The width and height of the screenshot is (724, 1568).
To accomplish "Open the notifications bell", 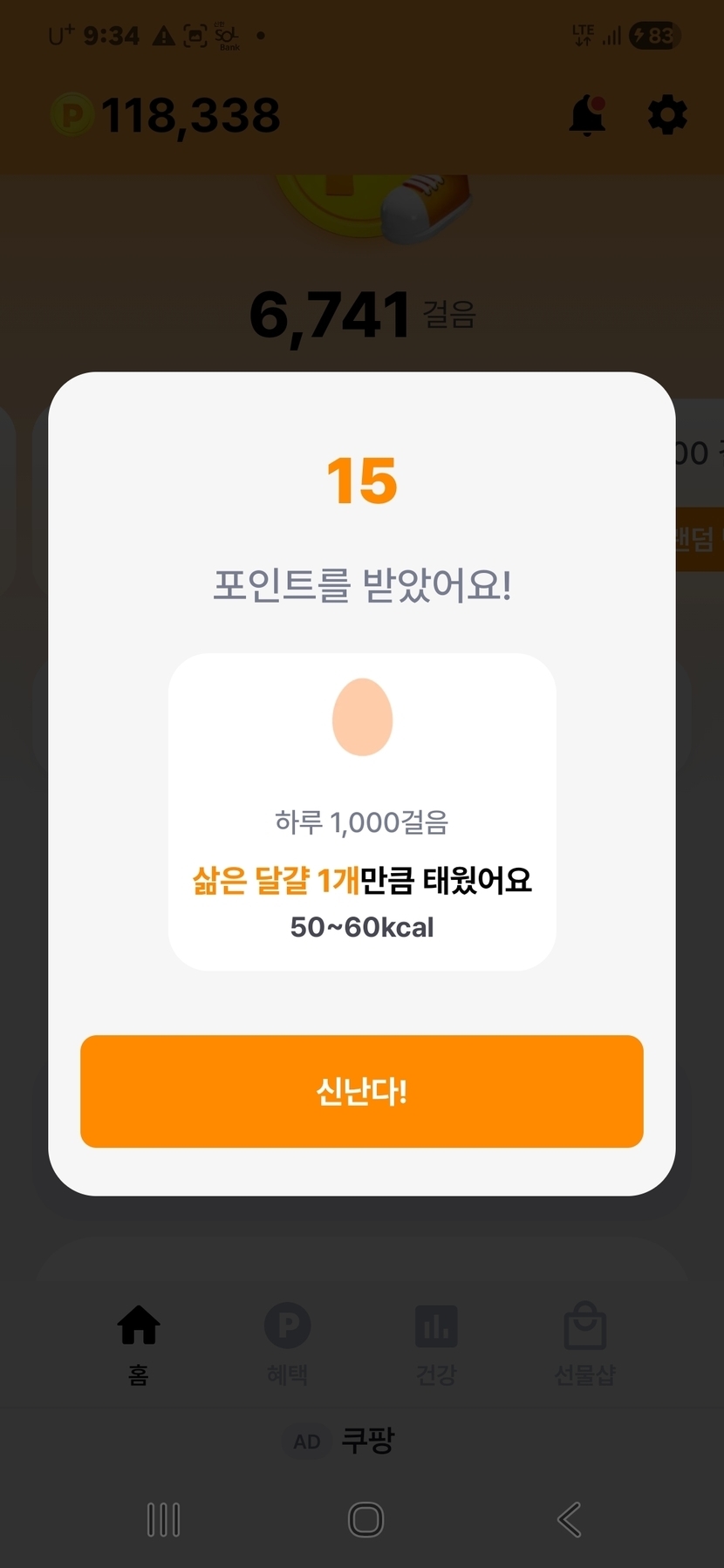I will click(587, 115).
